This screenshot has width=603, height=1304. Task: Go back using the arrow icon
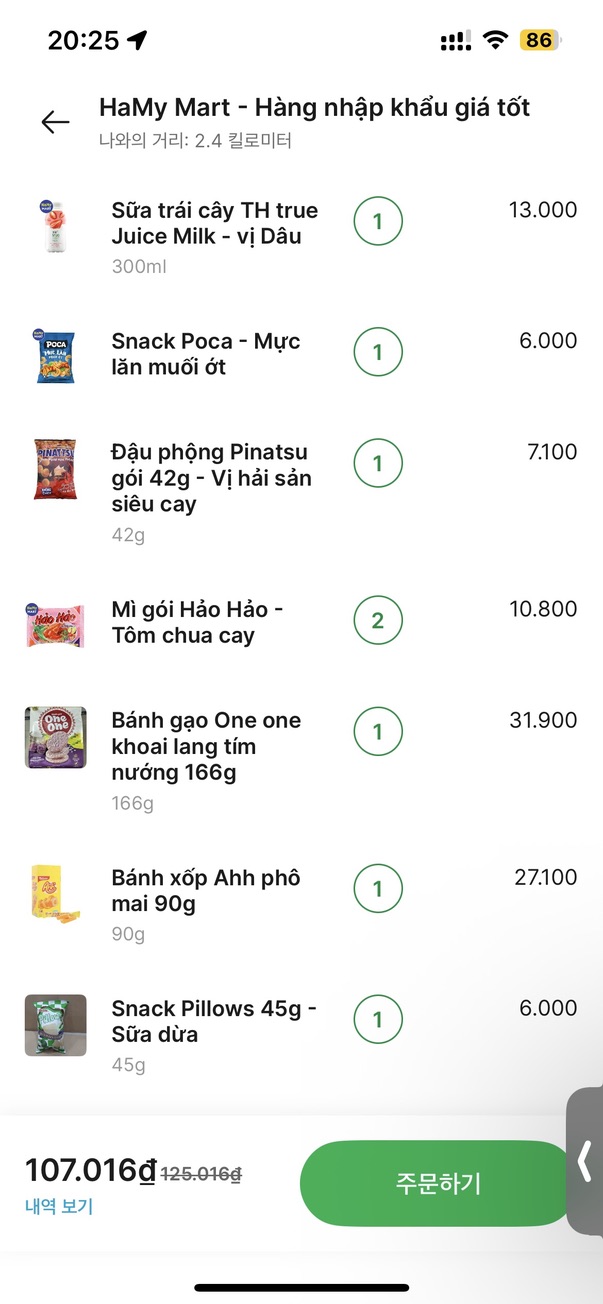click(55, 122)
